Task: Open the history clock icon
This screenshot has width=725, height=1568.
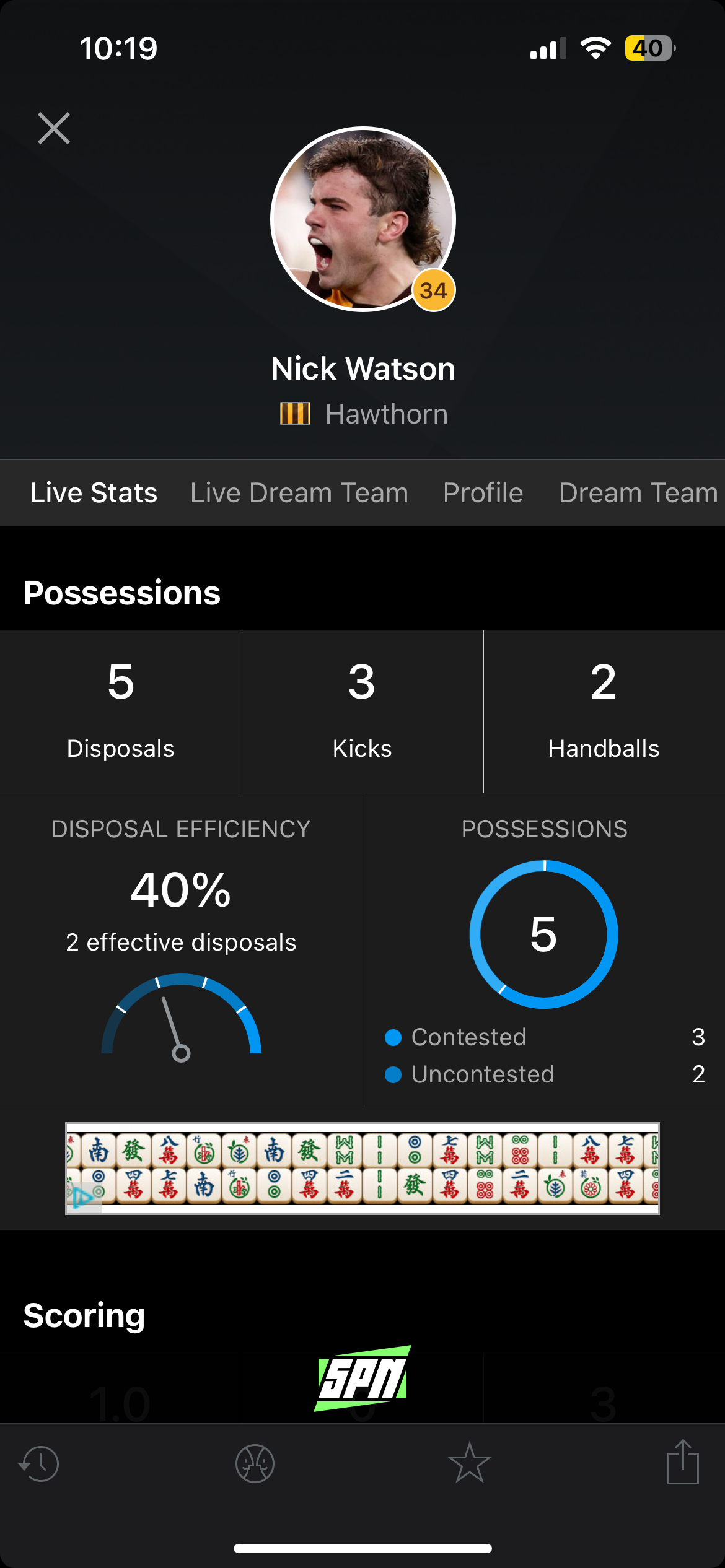Action: tap(39, 1464)
